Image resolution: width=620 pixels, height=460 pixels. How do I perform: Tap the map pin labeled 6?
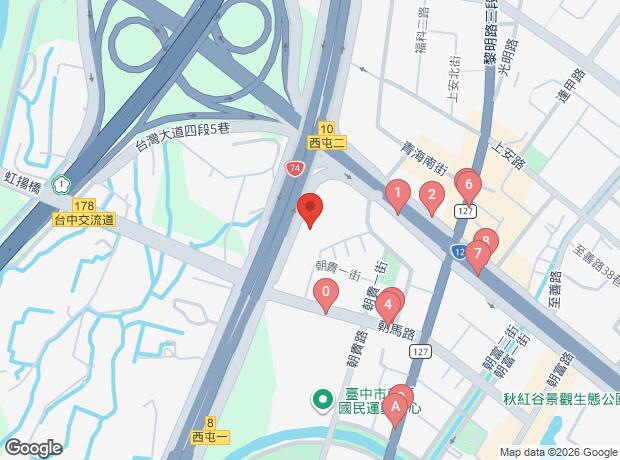click(x=468, y=185)
